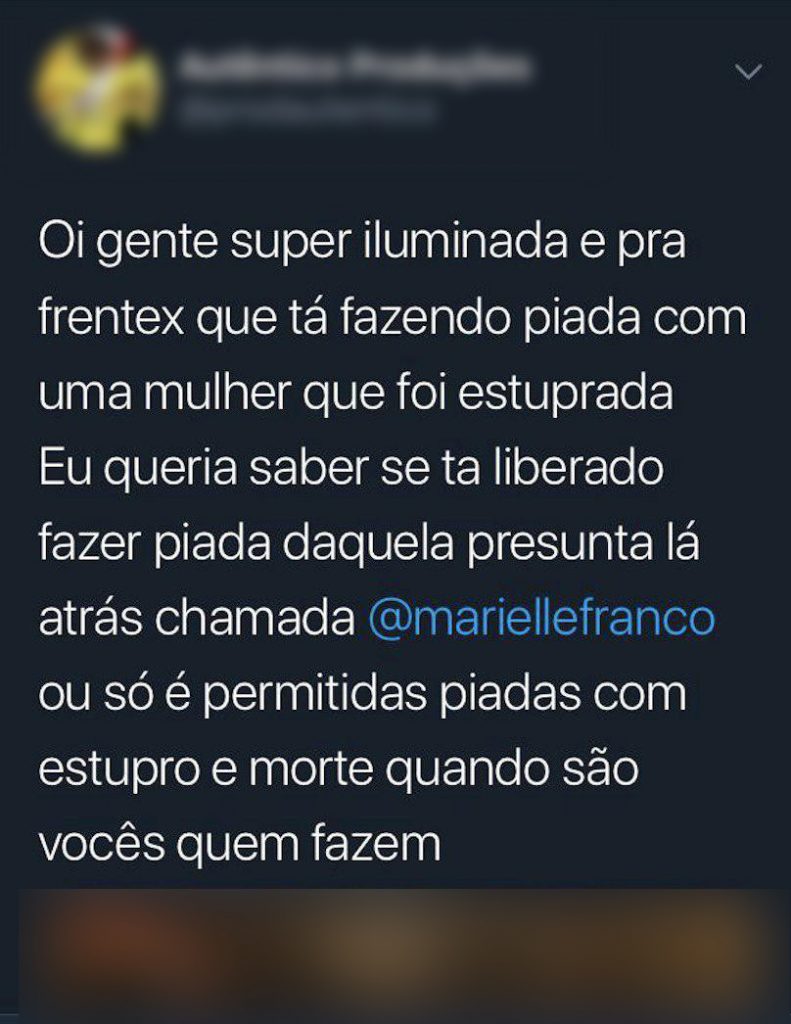This screenshot has width=791, height=1024.
Task: Open the tweet options chevron menu
Action: [x=748, y=71]
